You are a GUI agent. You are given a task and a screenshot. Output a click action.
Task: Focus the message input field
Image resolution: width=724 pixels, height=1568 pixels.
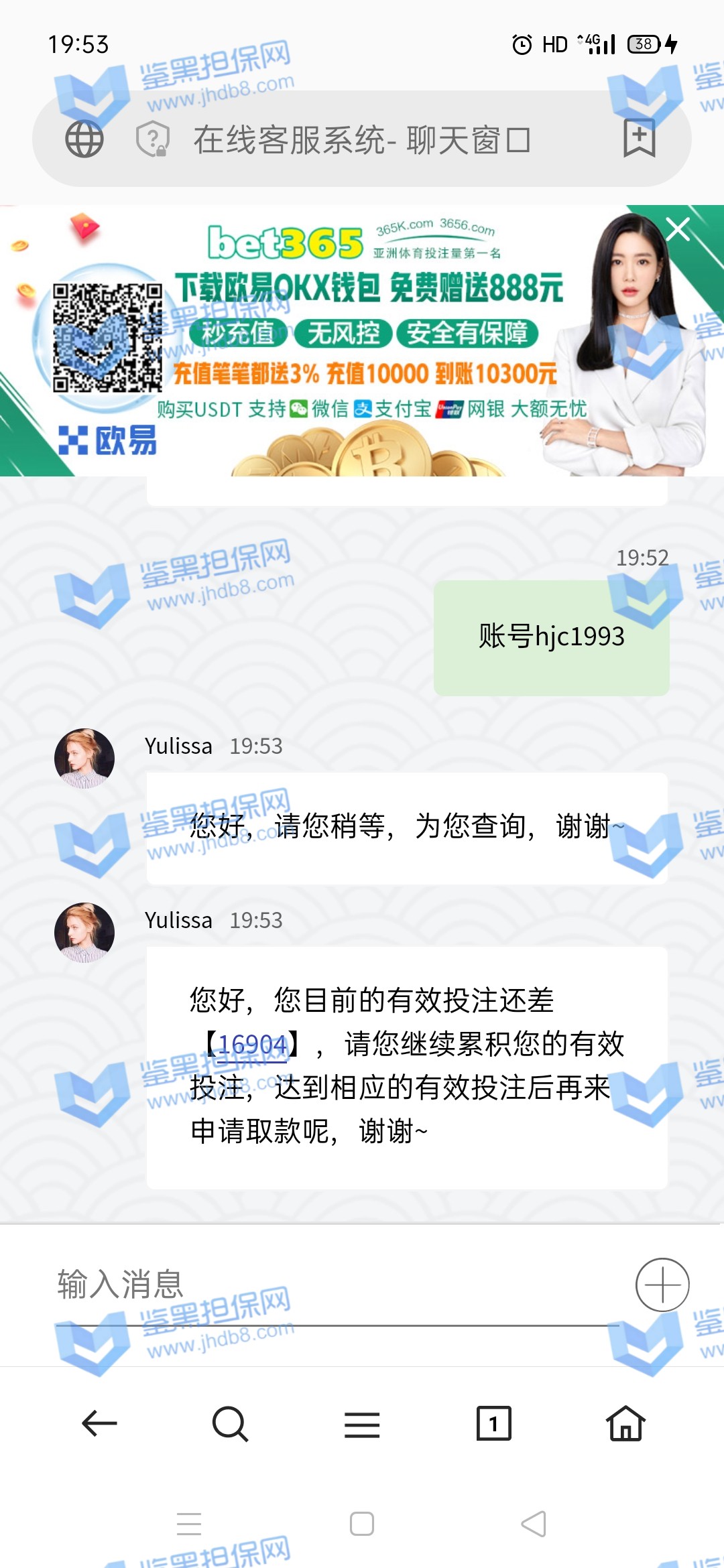335,1285
